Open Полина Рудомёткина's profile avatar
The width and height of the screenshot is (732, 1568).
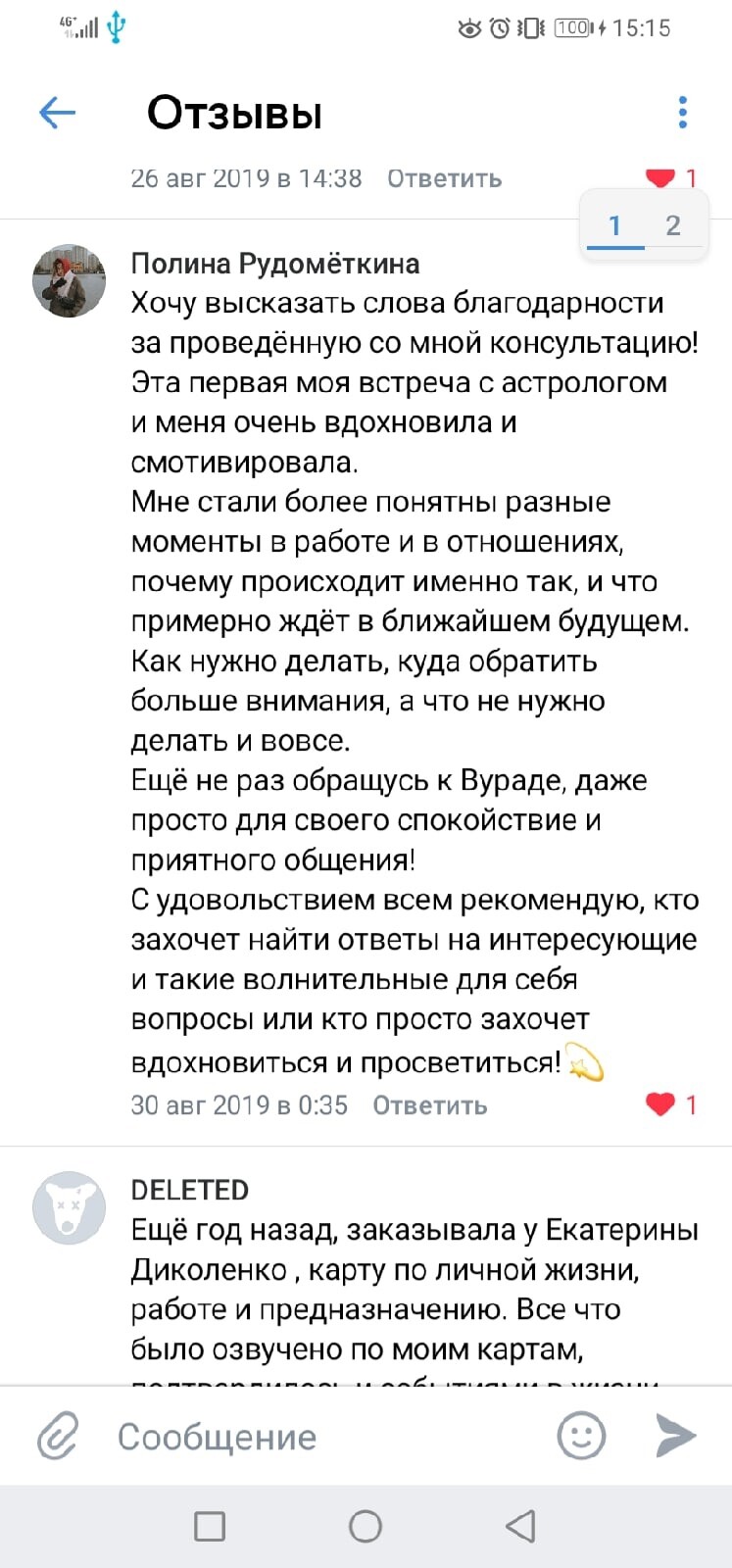[x=69, y=280]
